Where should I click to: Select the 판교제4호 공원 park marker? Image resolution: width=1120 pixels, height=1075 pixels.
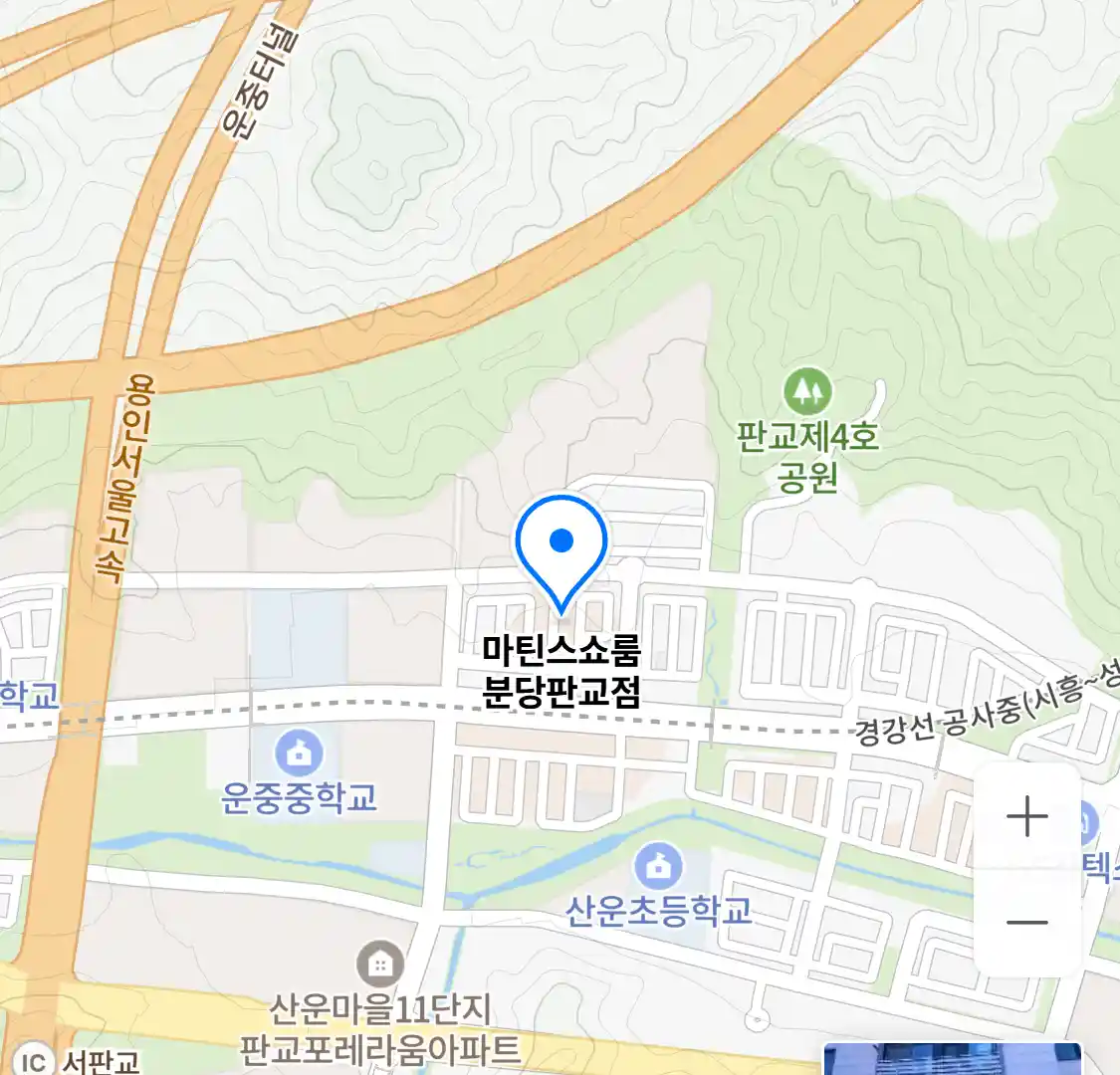(x=807, y=392)
